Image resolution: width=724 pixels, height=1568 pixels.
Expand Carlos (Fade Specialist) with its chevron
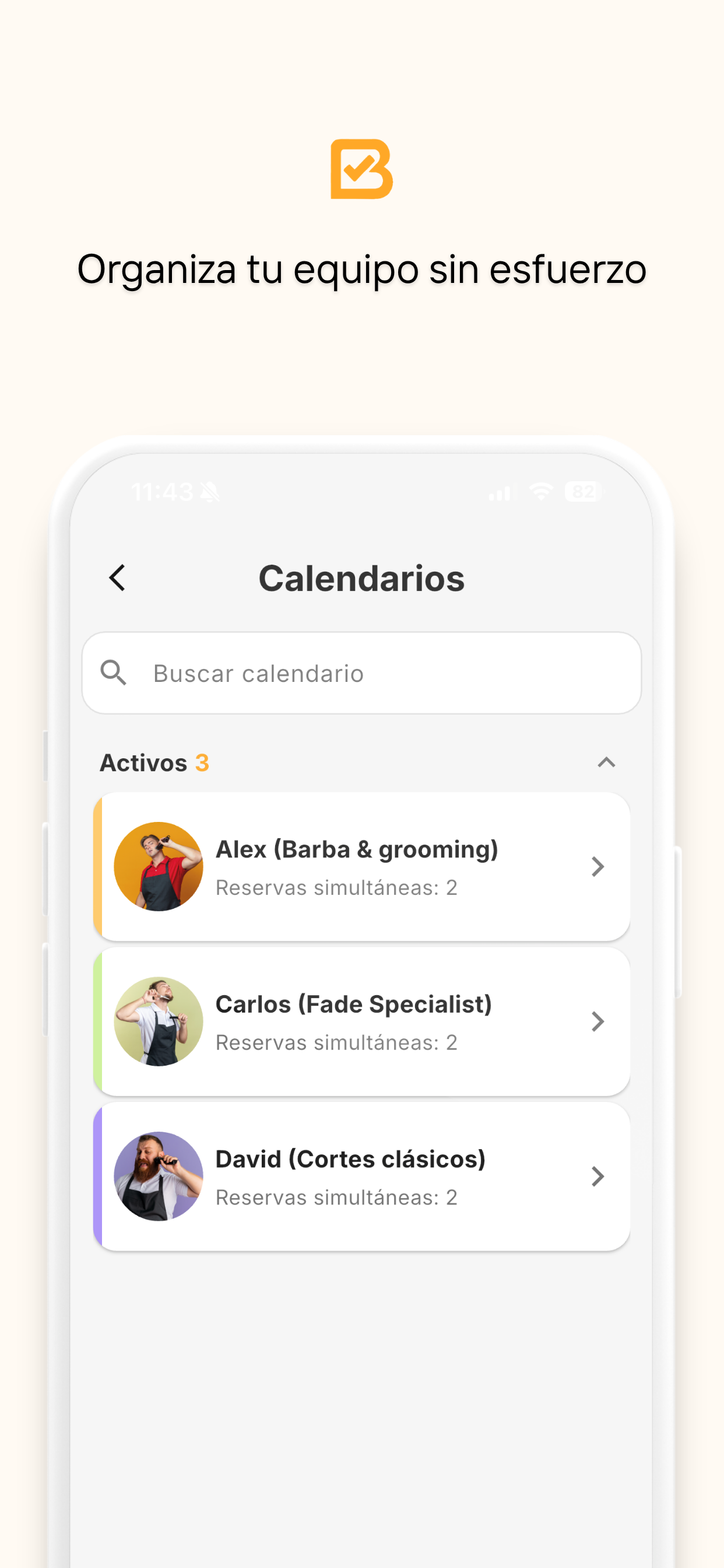click(x=597, y=1021)
